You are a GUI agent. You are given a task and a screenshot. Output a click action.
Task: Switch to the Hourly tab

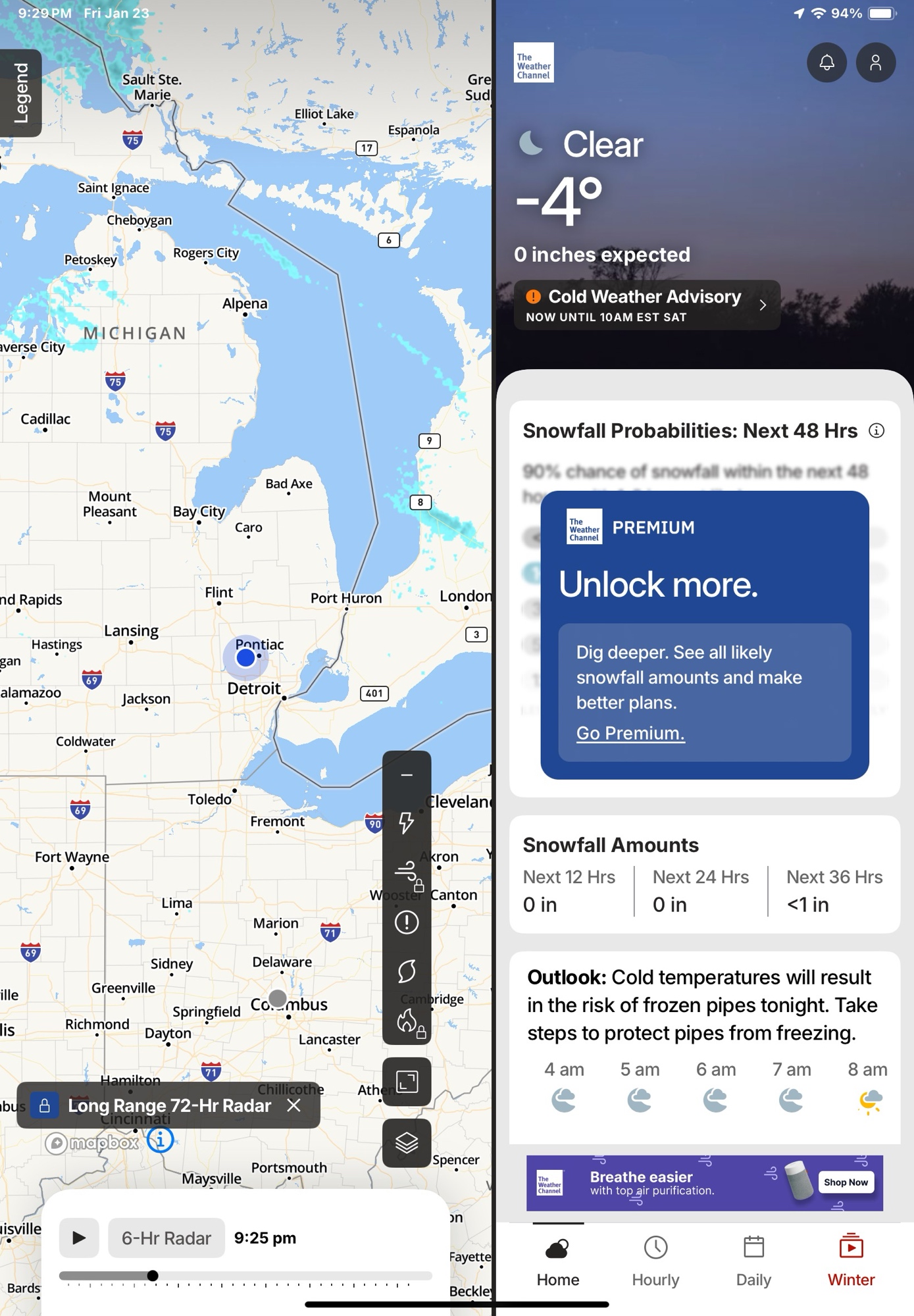[x=655, y=1261]
